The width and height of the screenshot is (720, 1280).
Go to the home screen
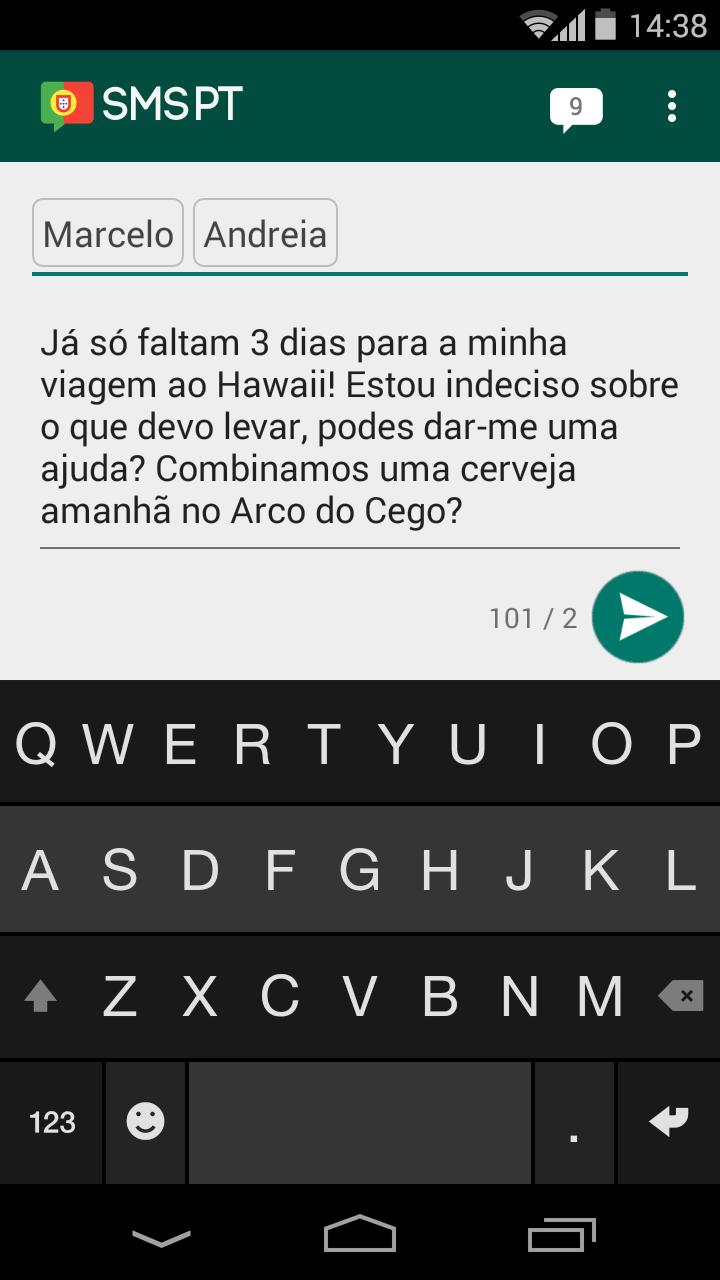(x=360, y=1234)
